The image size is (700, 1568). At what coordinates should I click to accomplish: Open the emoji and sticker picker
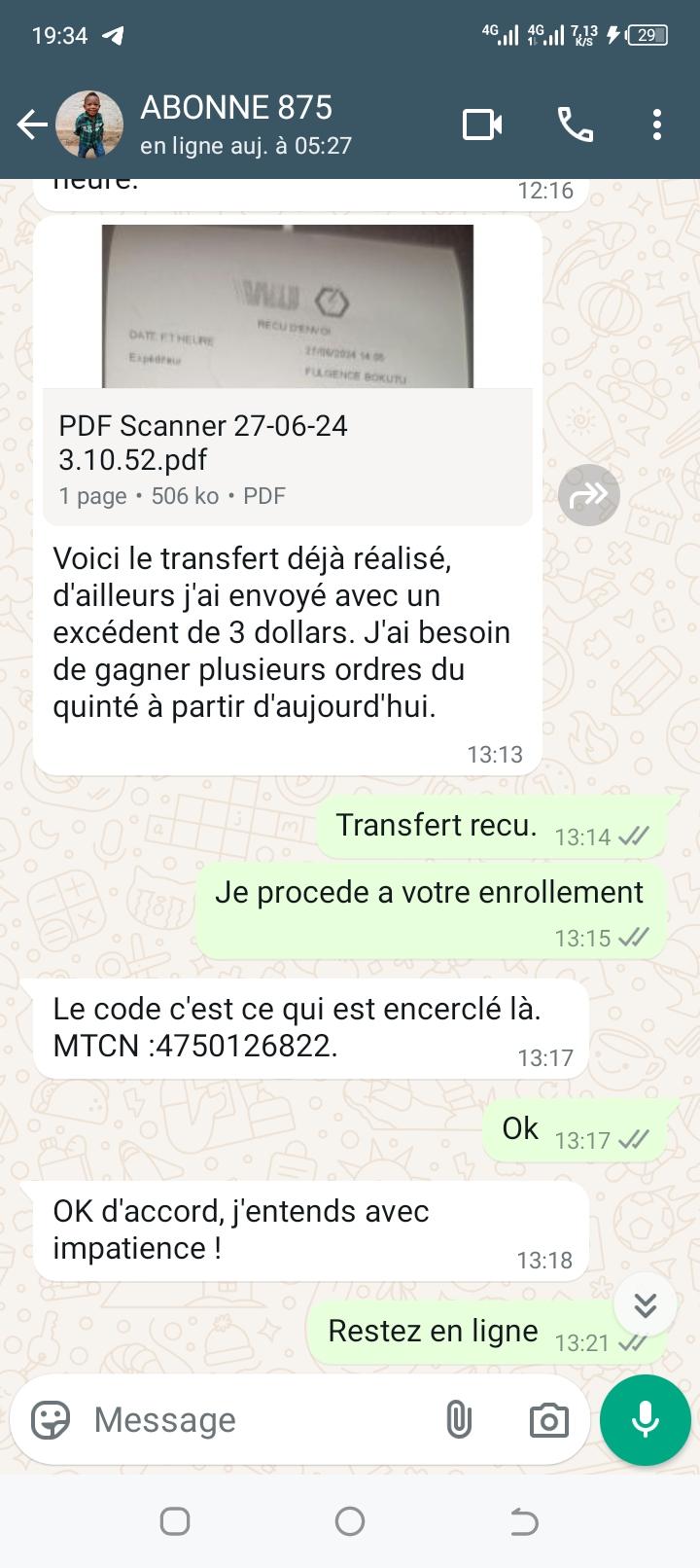(51, 1420)
